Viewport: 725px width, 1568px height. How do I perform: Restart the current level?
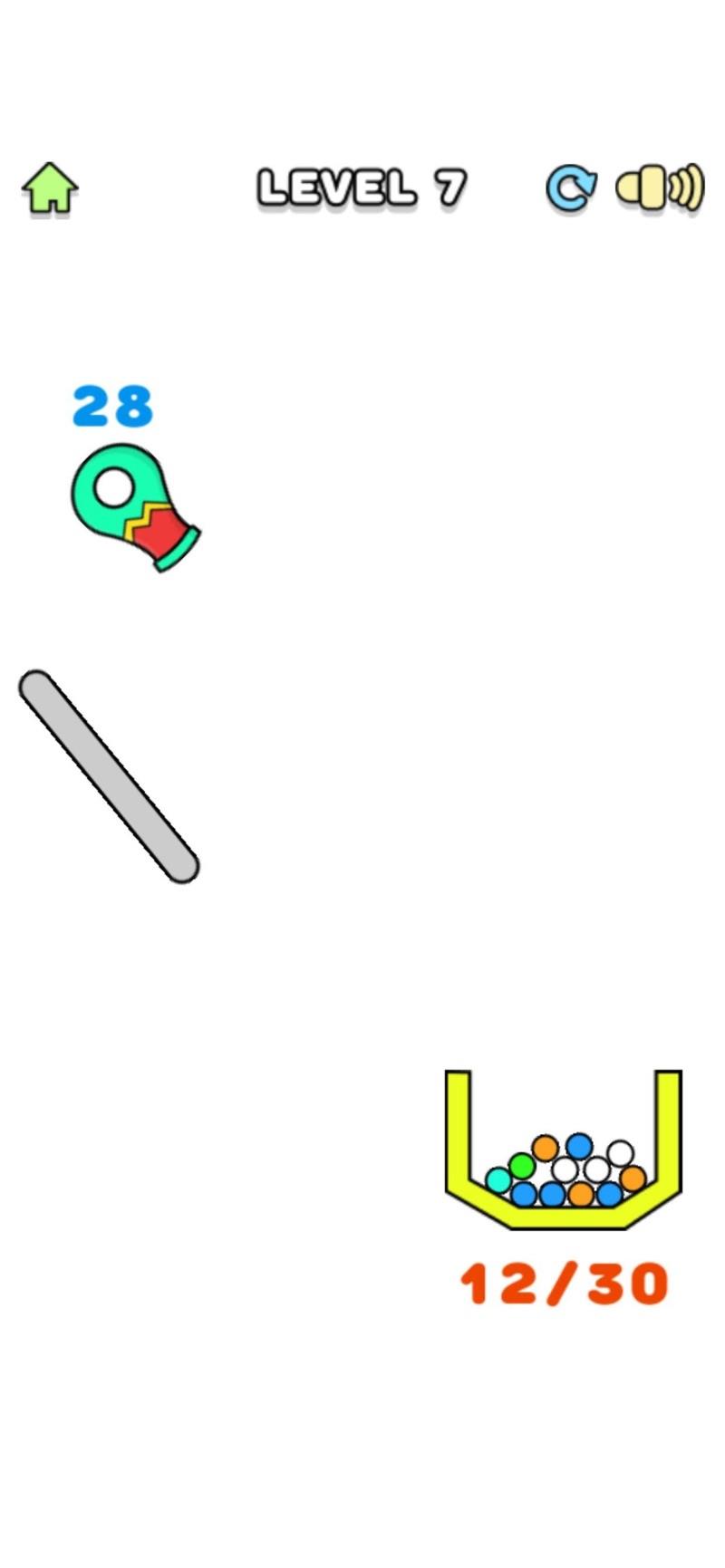click(571, 188)
